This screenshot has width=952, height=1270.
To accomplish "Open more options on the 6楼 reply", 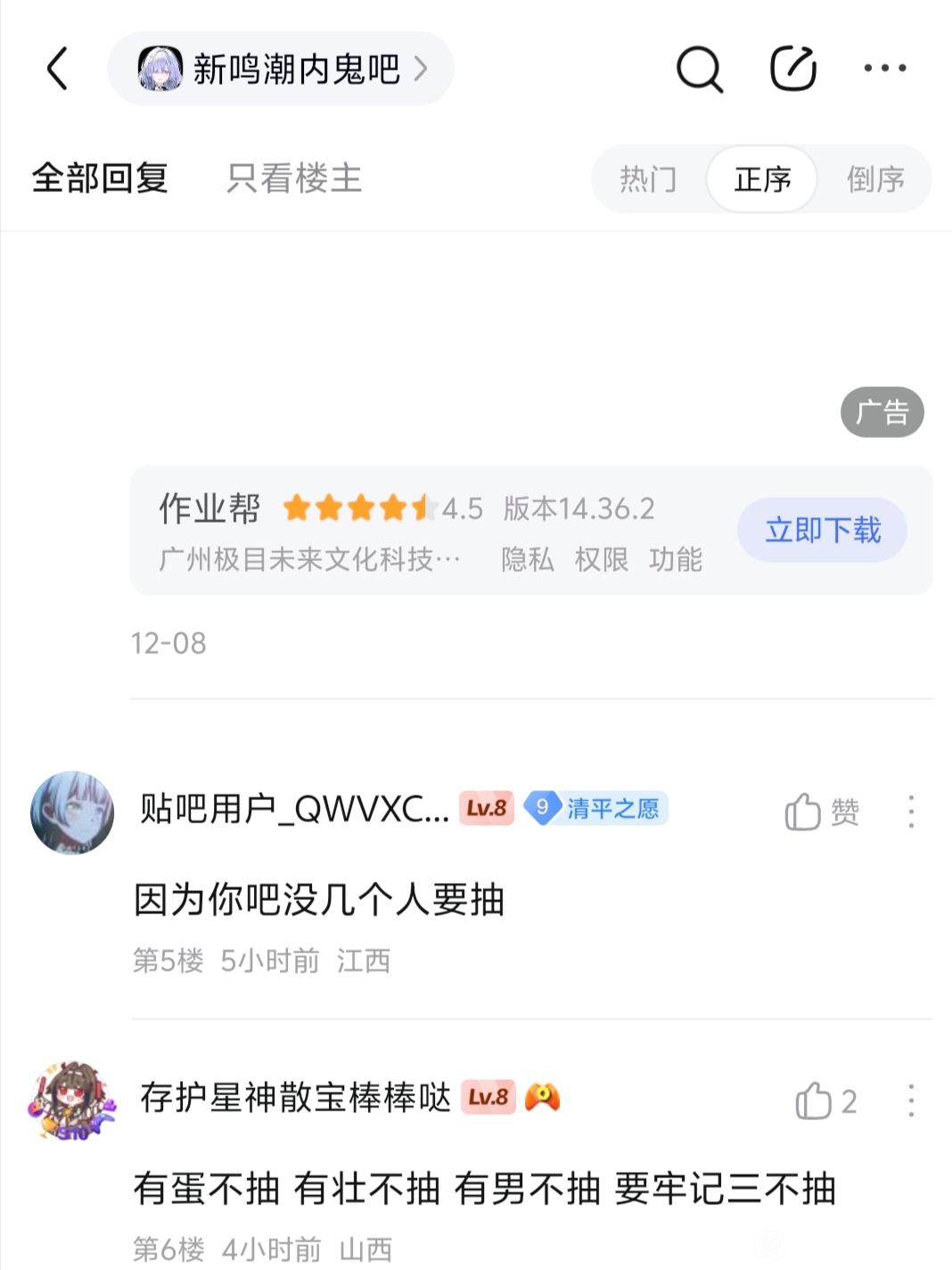I will click(911, 1101).
